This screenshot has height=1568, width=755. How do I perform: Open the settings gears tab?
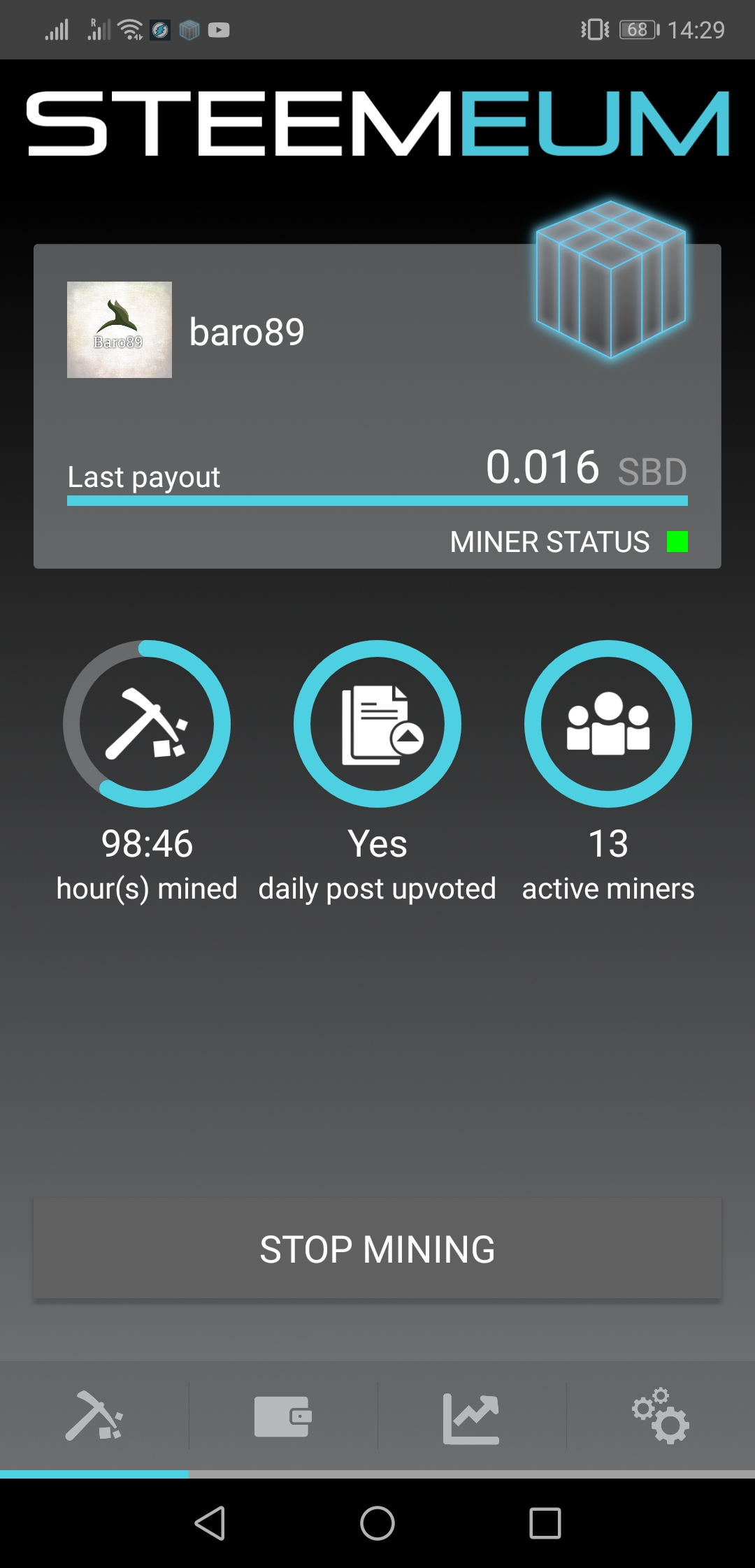(661, 1416)
